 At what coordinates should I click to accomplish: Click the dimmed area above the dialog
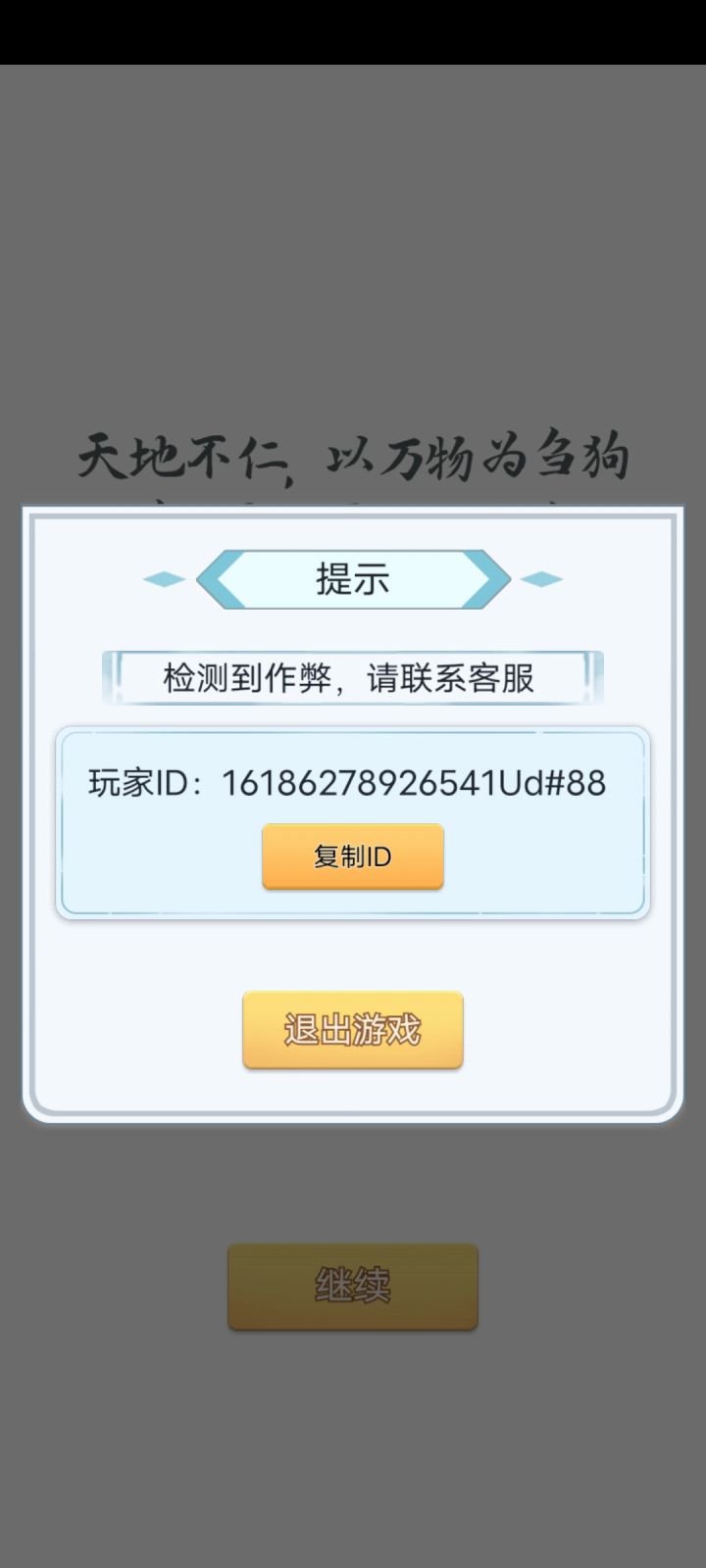(x=352, y=245)
